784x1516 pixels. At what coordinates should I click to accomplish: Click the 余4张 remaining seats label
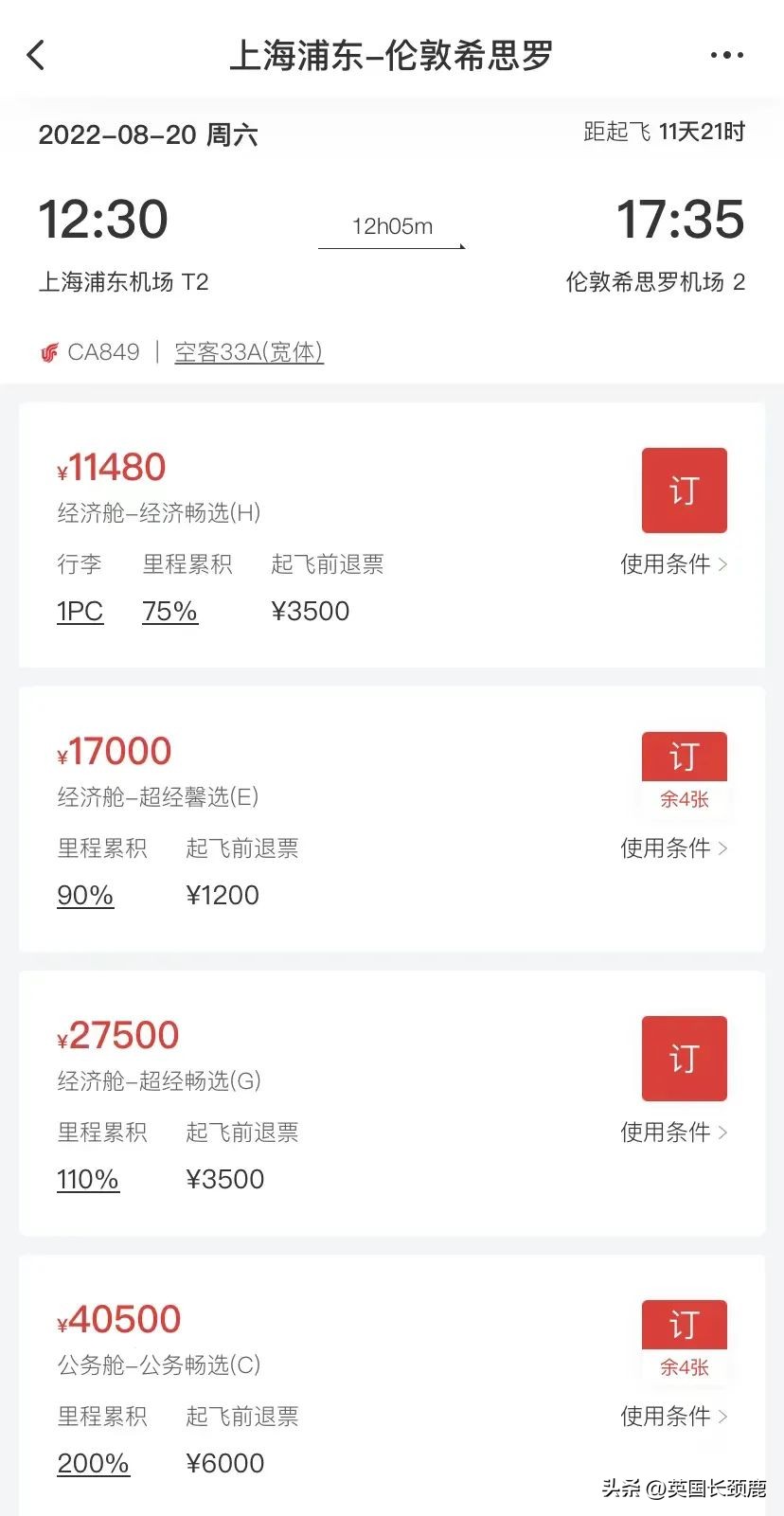684,800
